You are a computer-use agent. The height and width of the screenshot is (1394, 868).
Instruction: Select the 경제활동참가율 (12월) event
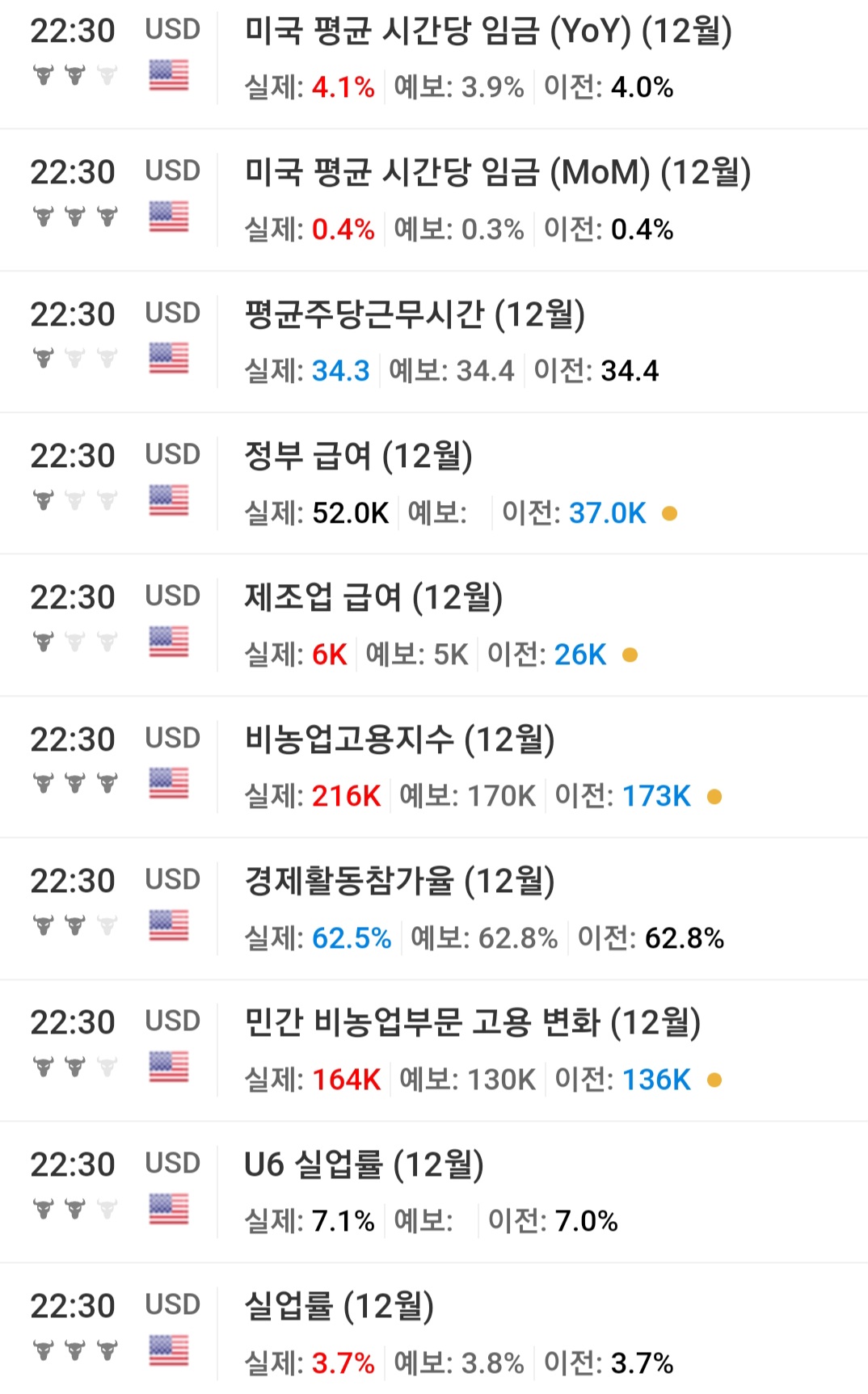pyautogui.click(x=399, y=880)
